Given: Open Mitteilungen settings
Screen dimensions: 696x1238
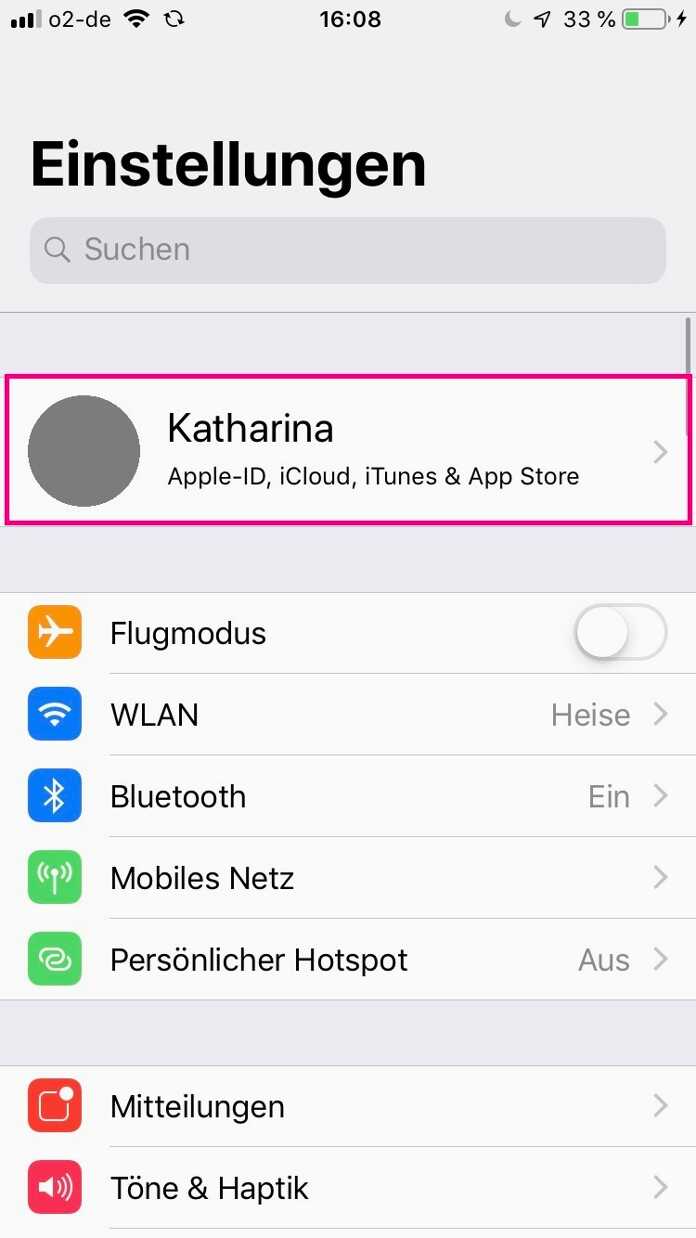Looking at the screenshot, I should (x=348, y=1106).
